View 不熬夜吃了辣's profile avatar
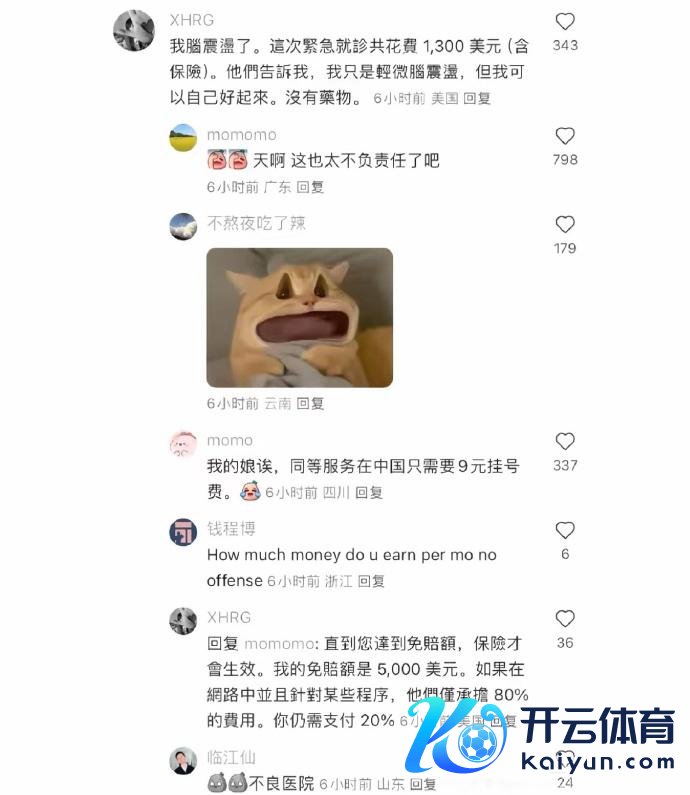Image resolution: width=690 pixels, height=795 pixels. tap(183, 226)
